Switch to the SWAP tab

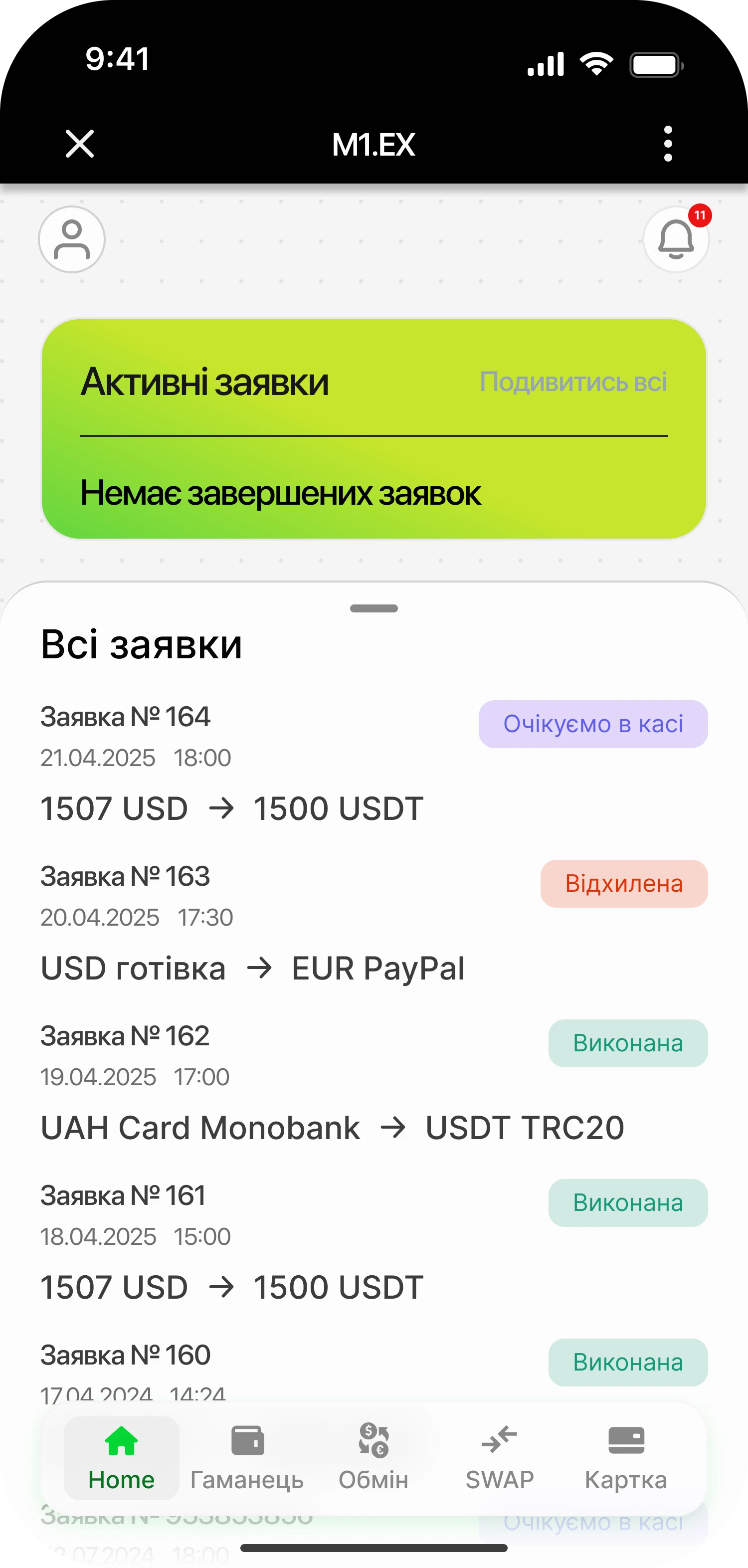499,1458
